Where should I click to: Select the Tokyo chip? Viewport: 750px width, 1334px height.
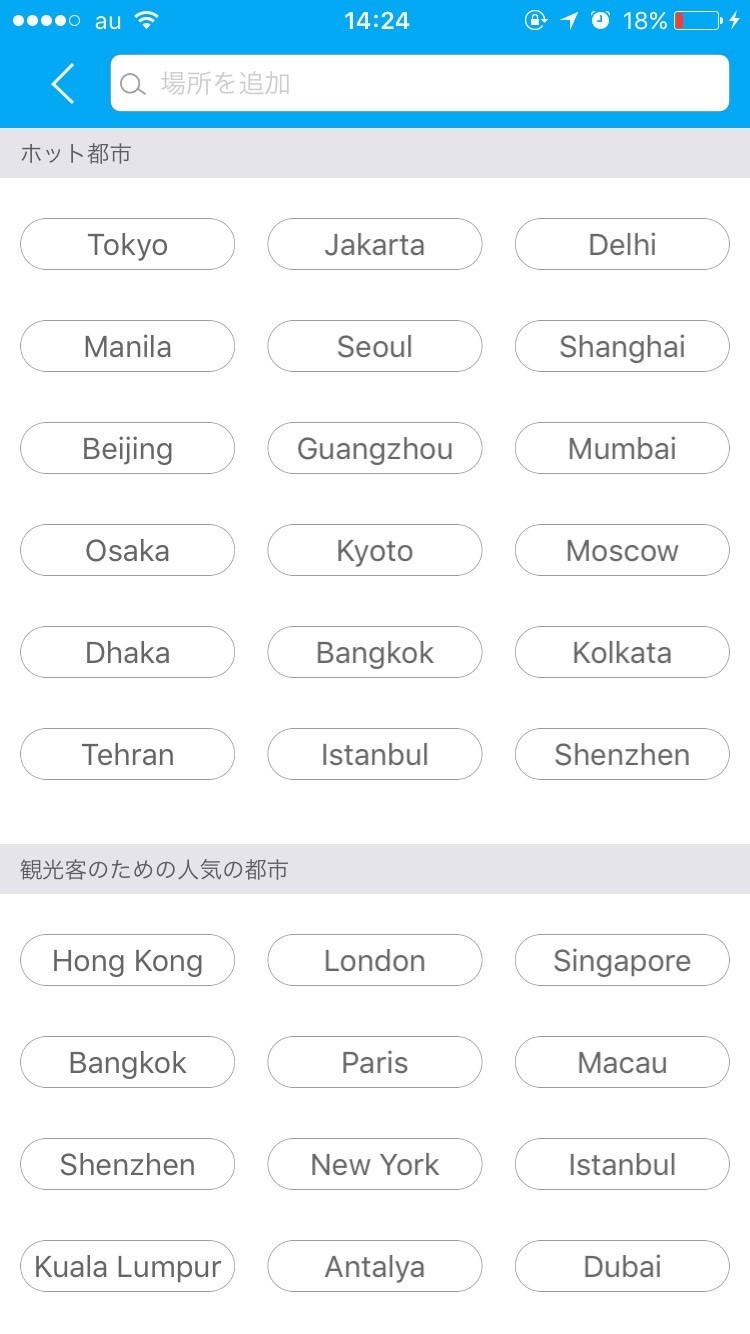click(x=127, y=245)
